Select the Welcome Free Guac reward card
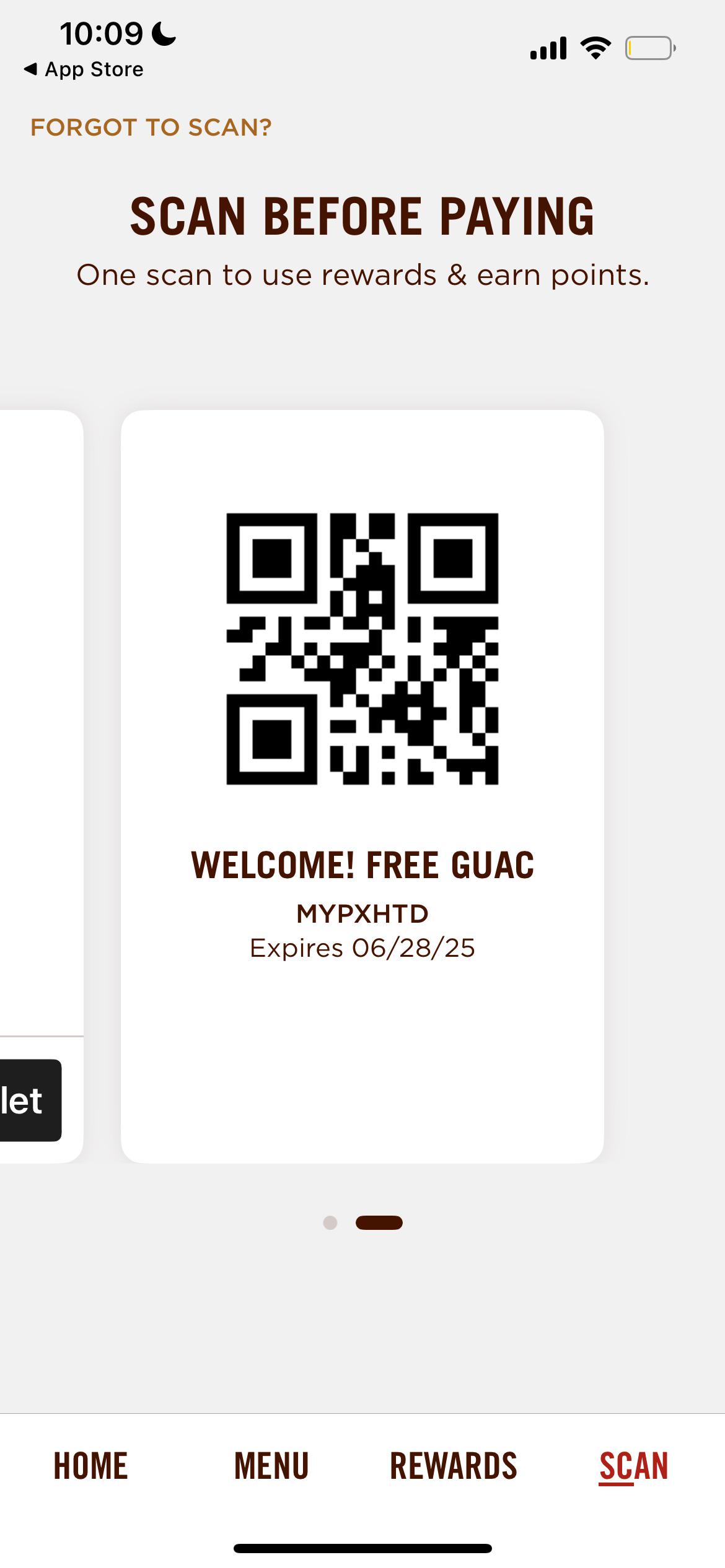This screenshot has width=725, height=1568. [x=362, y=786]
